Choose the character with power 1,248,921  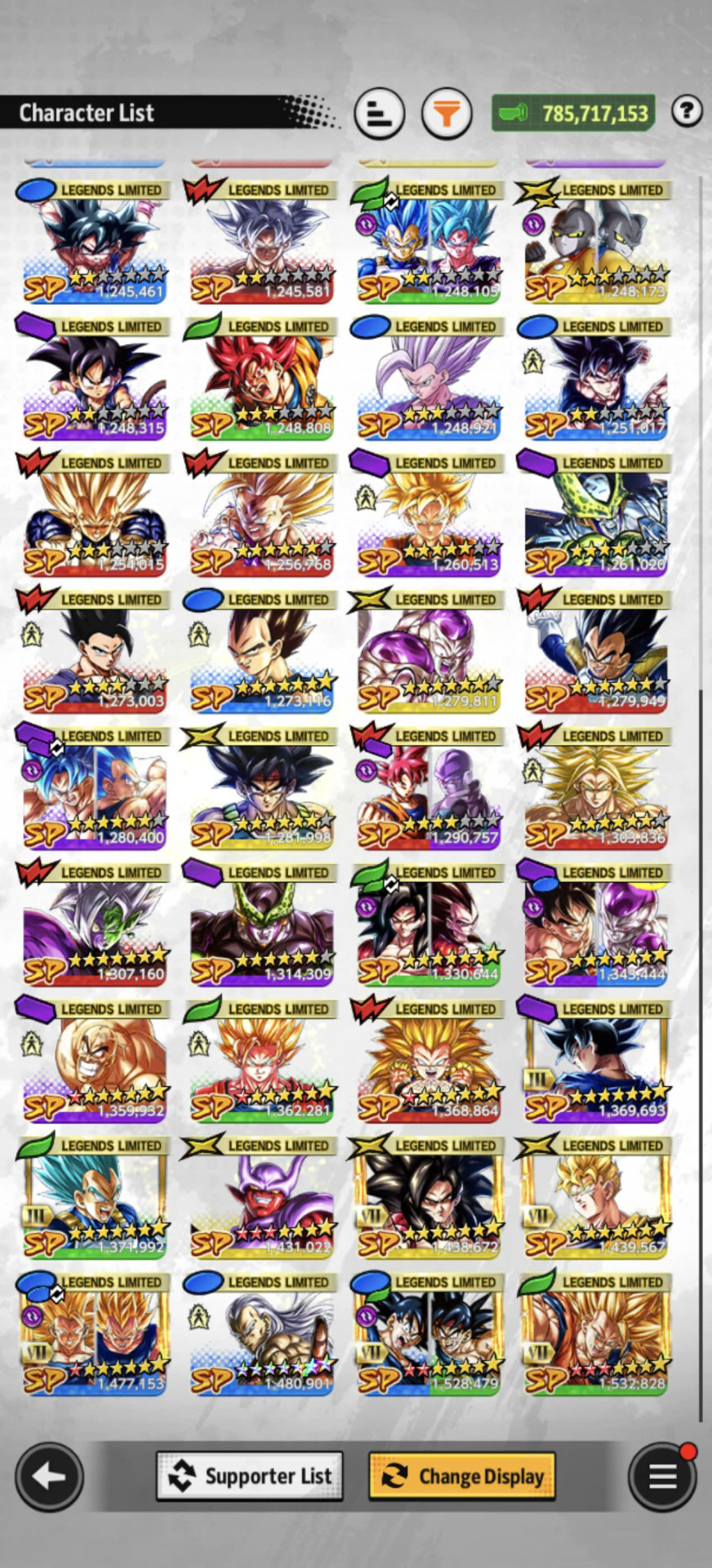pos(428,378)
